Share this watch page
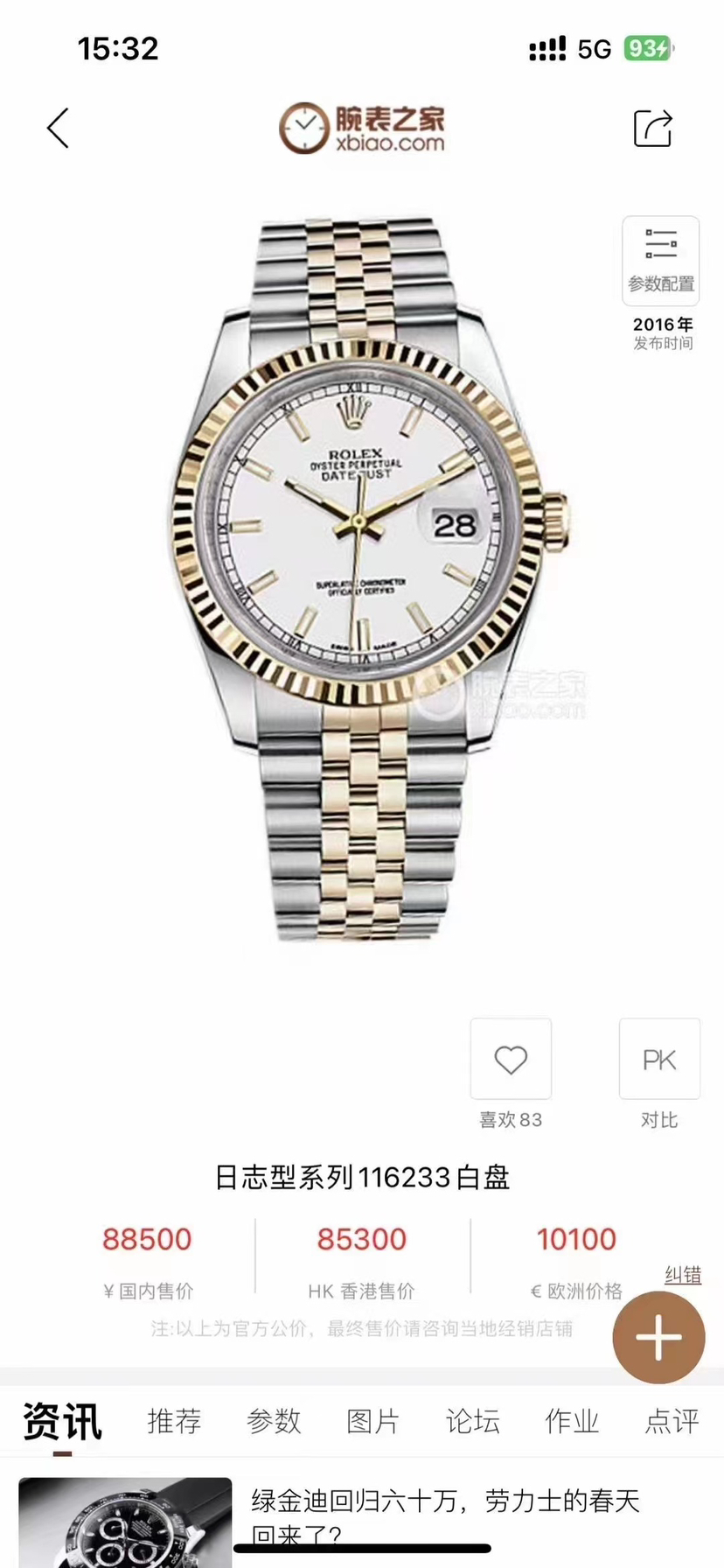The width and height of the screenshot is (724, 1568). [652, 129]
